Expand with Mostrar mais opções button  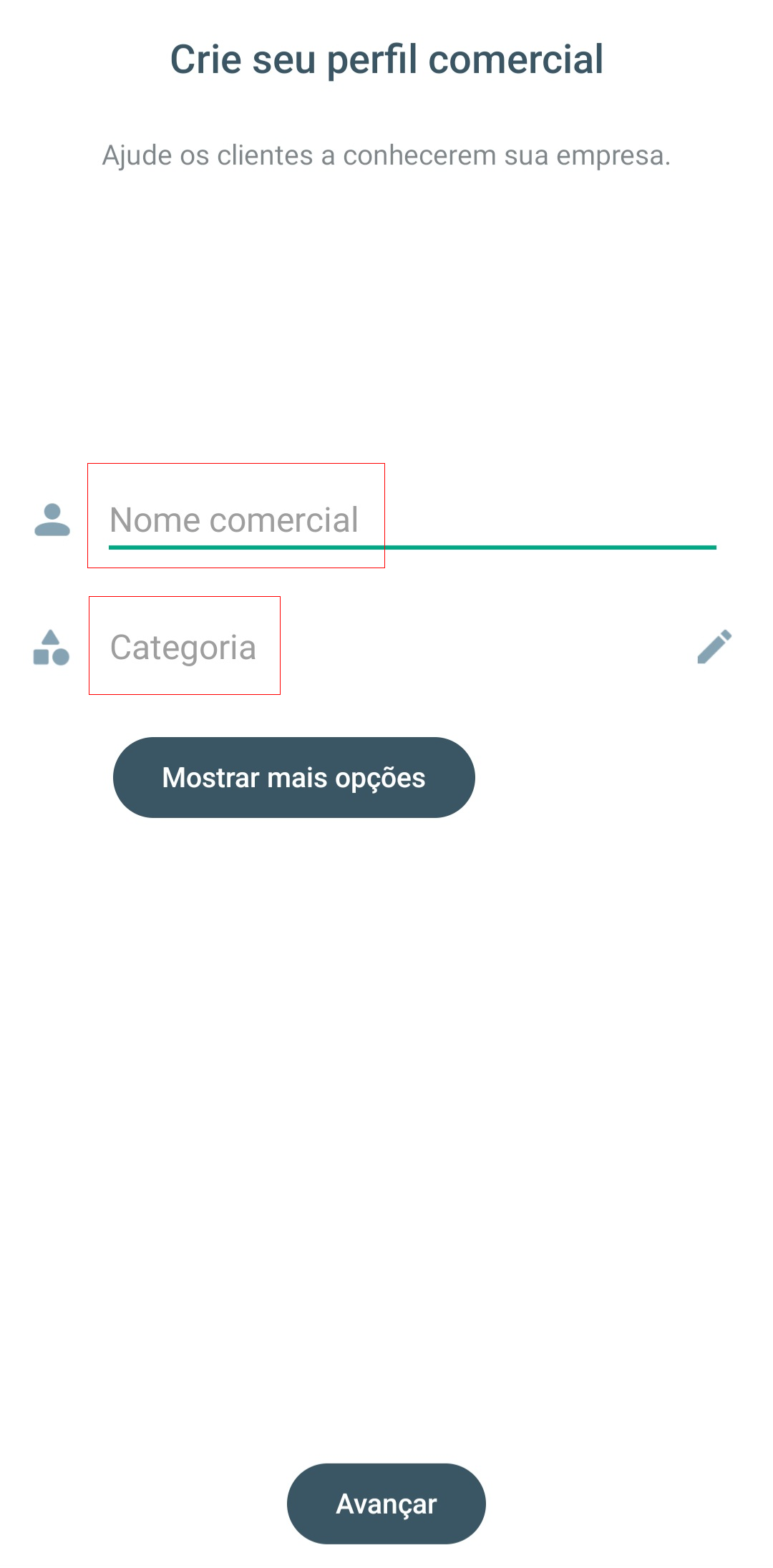[293, 778]
